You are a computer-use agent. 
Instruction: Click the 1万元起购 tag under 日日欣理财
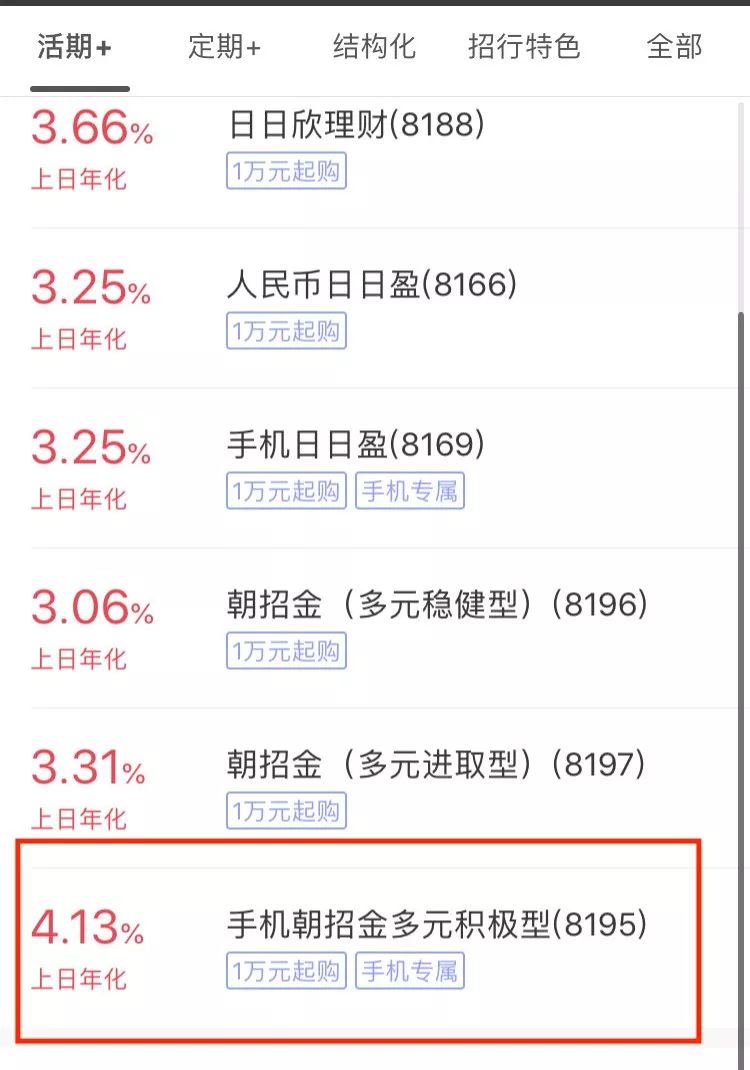(x=286, y=171)
